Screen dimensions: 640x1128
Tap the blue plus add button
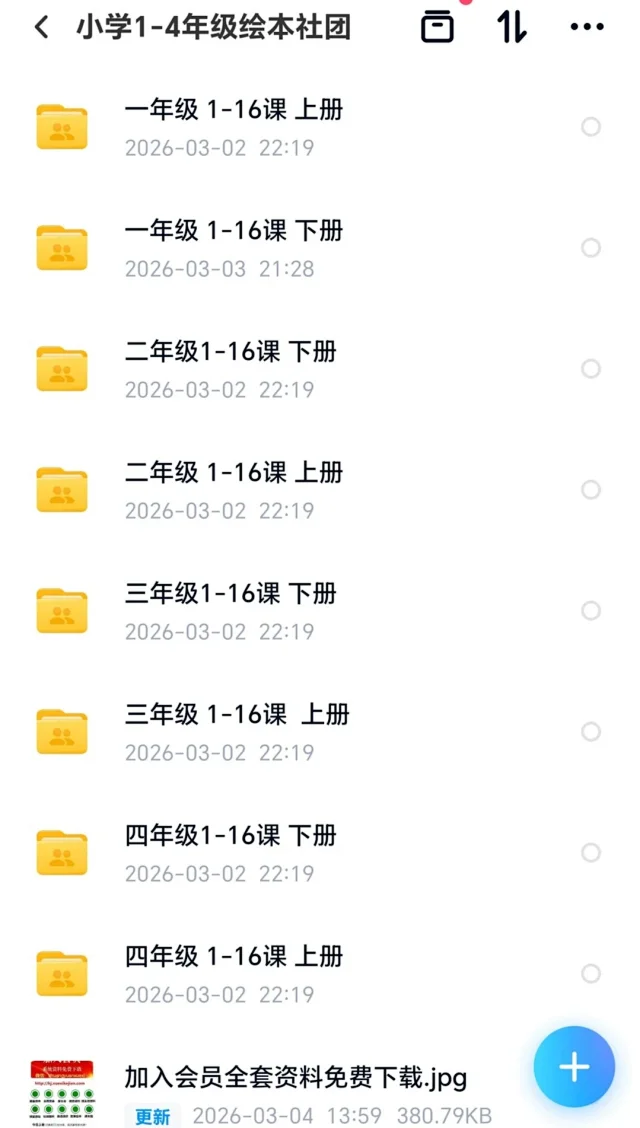(x=574, y=1066)
